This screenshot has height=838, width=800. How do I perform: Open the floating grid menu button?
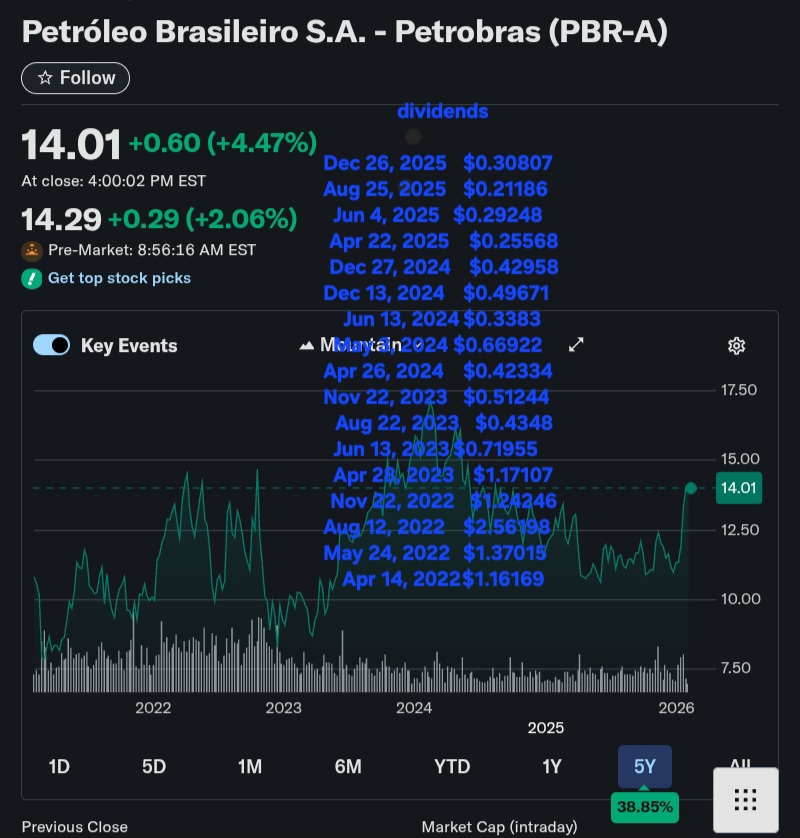point(745,800)
